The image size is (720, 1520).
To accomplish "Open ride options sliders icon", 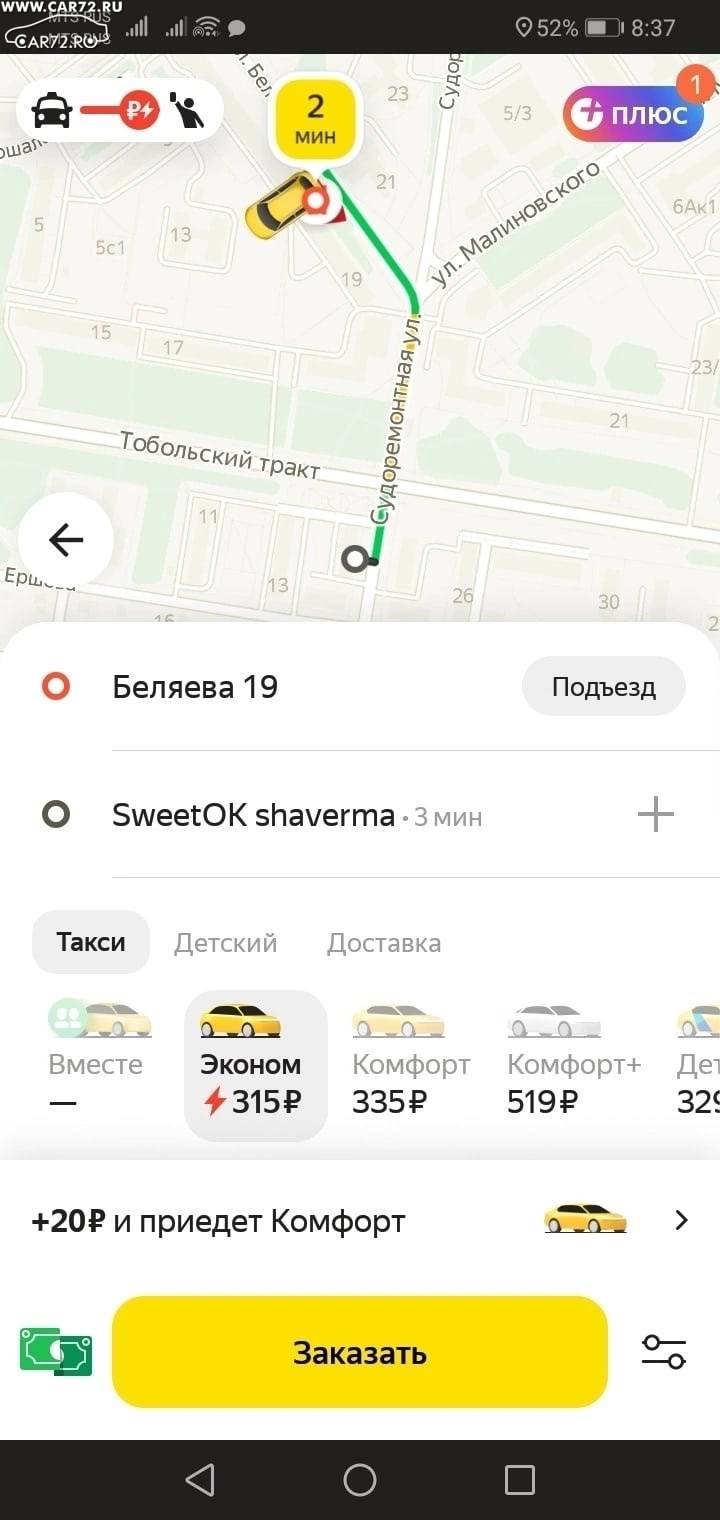I will click(x=663, y=1352).
